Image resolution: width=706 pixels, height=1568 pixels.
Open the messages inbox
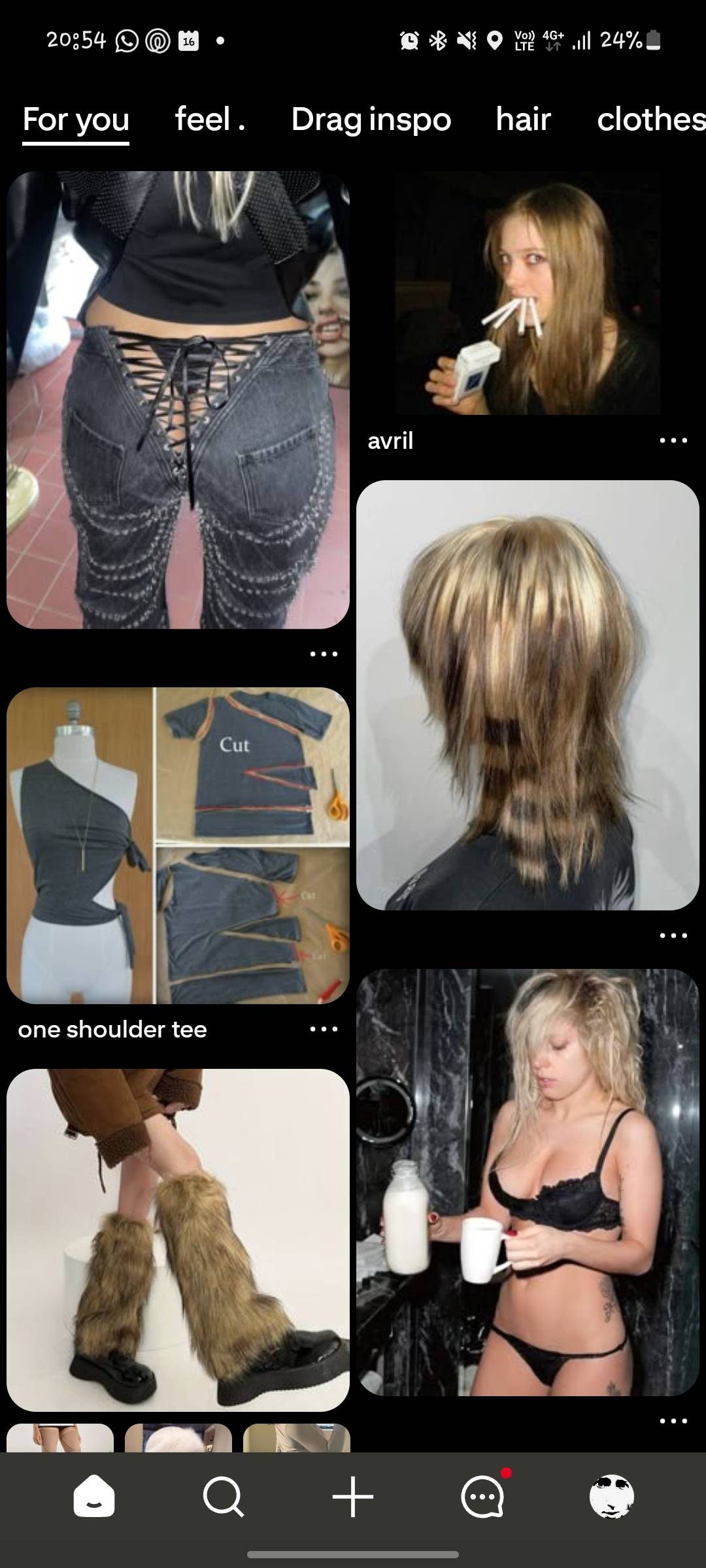click(x=482, y=1496)
